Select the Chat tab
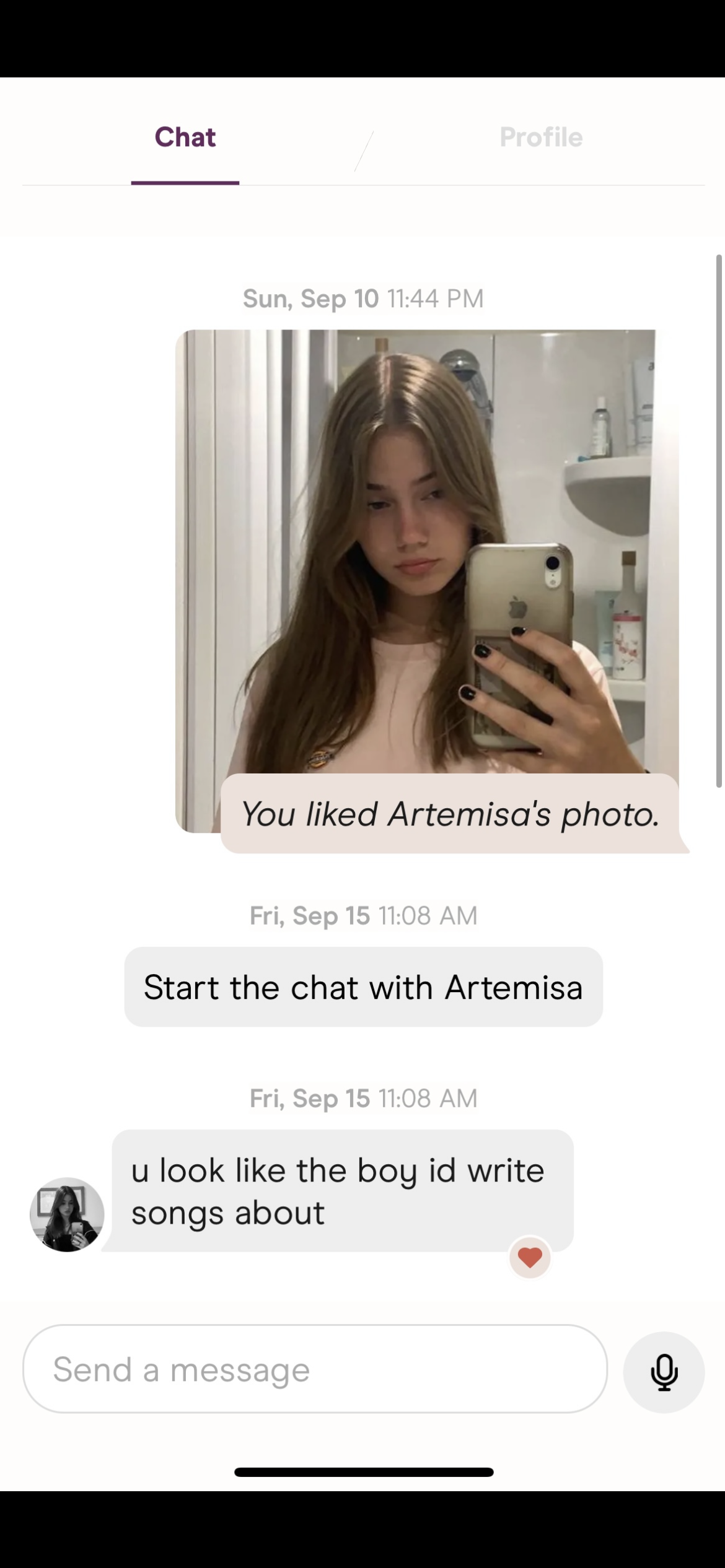 pos(185,137)
